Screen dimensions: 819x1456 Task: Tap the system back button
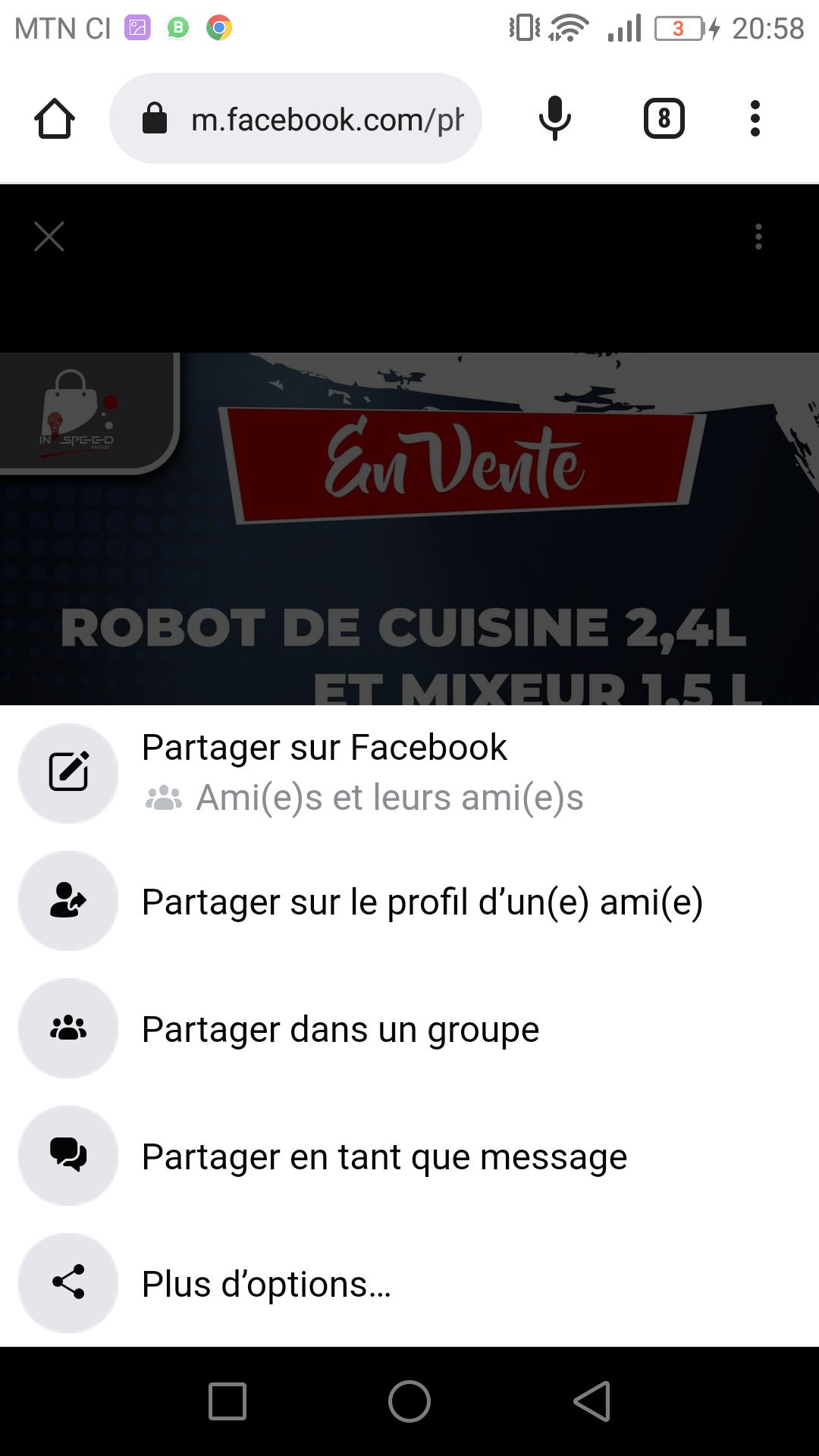tap(592, 1401)
